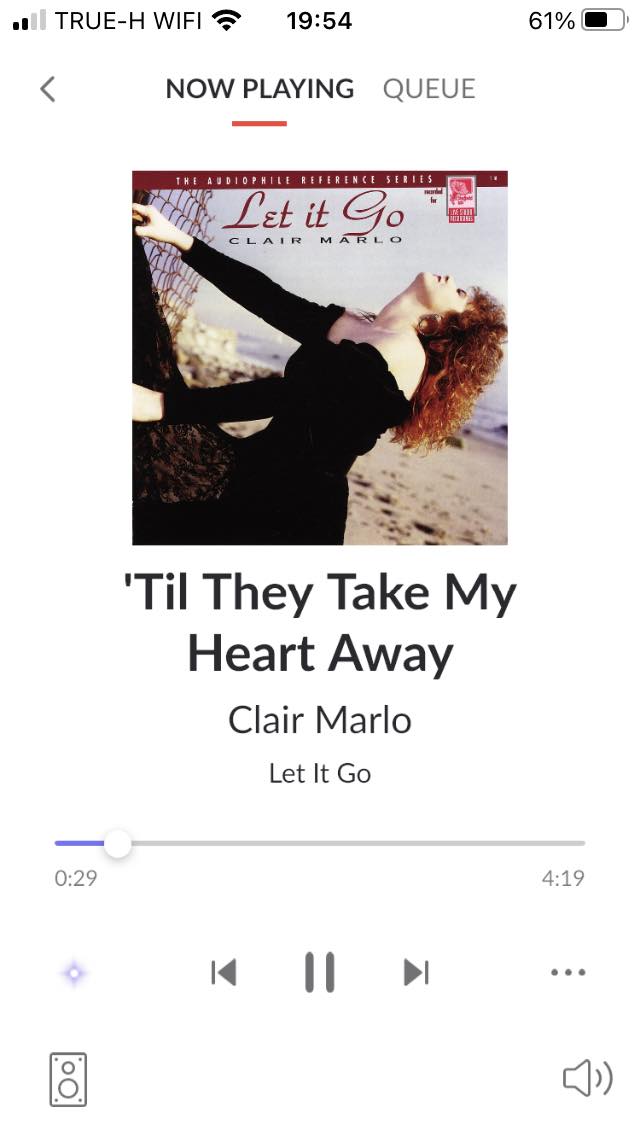Go to the previous track
The image size is (640, 1136).
click(223, 972)
